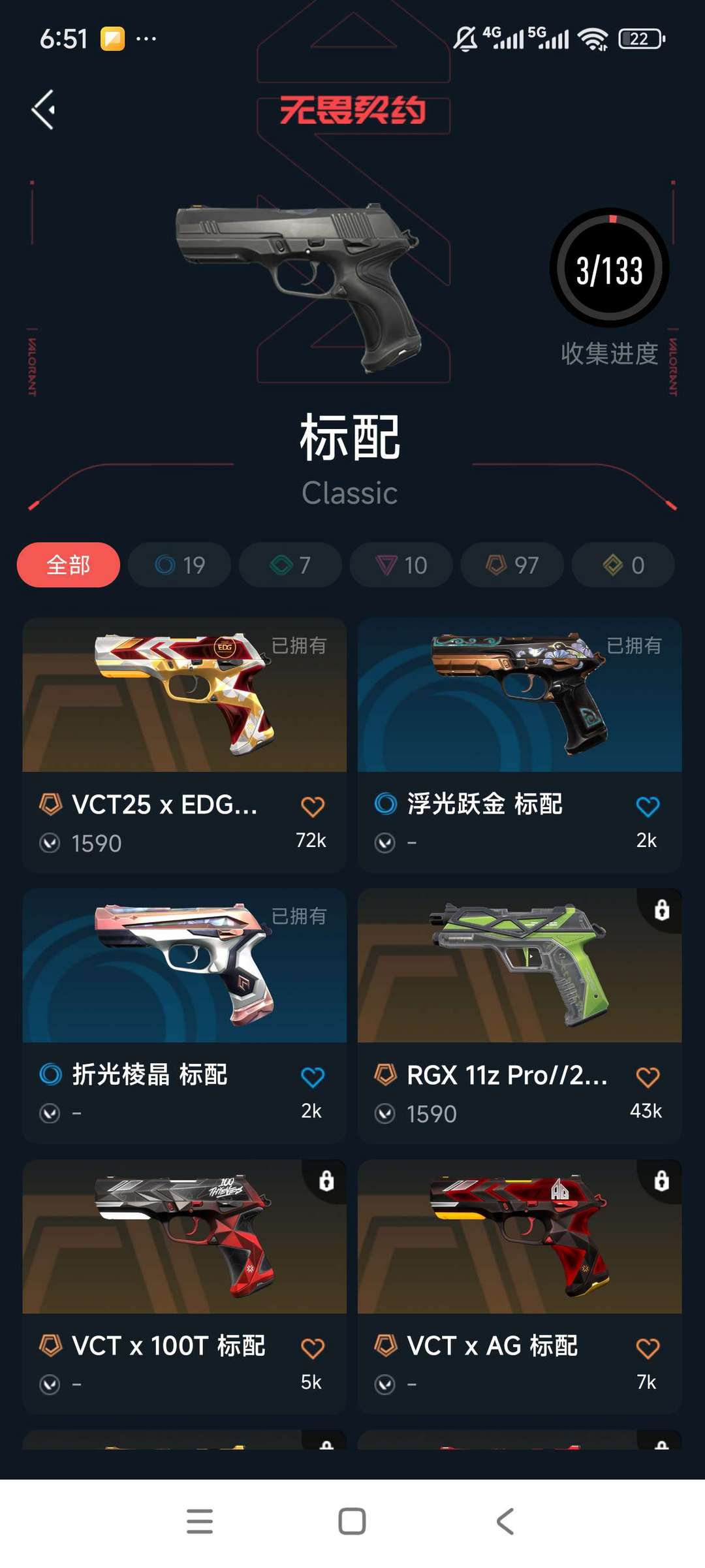Like the 浮光跃金 标配 skin

click(648, 807)
